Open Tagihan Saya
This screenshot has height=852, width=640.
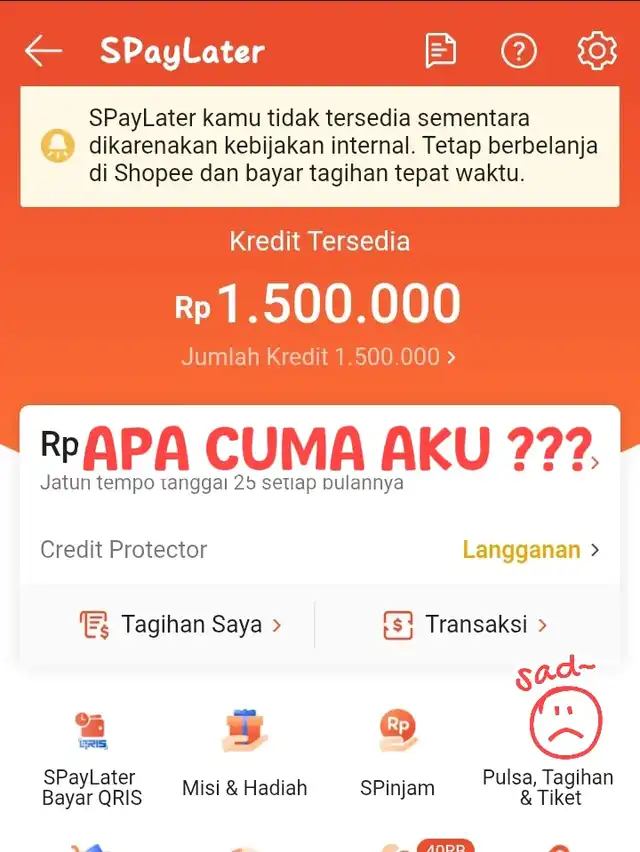(x=181, y=625)
